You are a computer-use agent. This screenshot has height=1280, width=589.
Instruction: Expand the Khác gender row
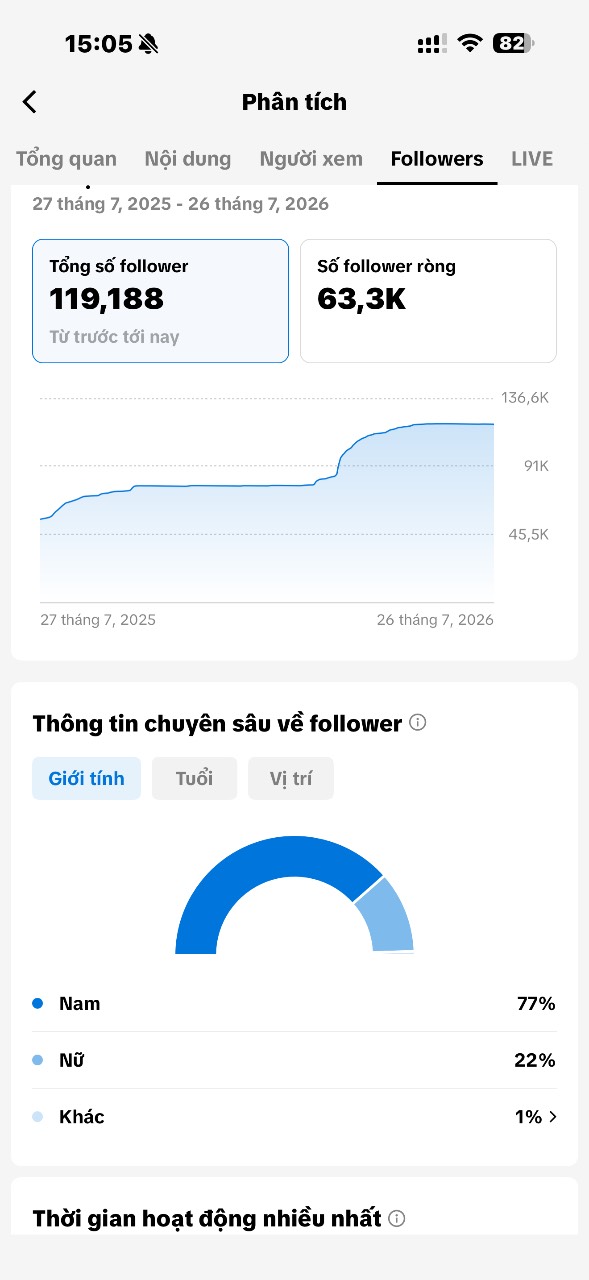tap(294, 1117)
